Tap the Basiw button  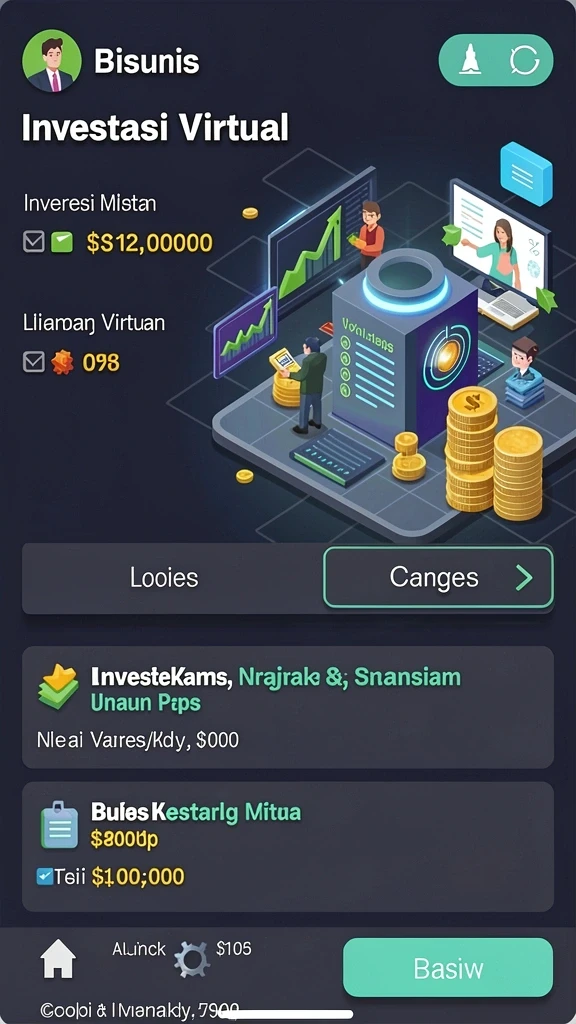tap(448, 968)
